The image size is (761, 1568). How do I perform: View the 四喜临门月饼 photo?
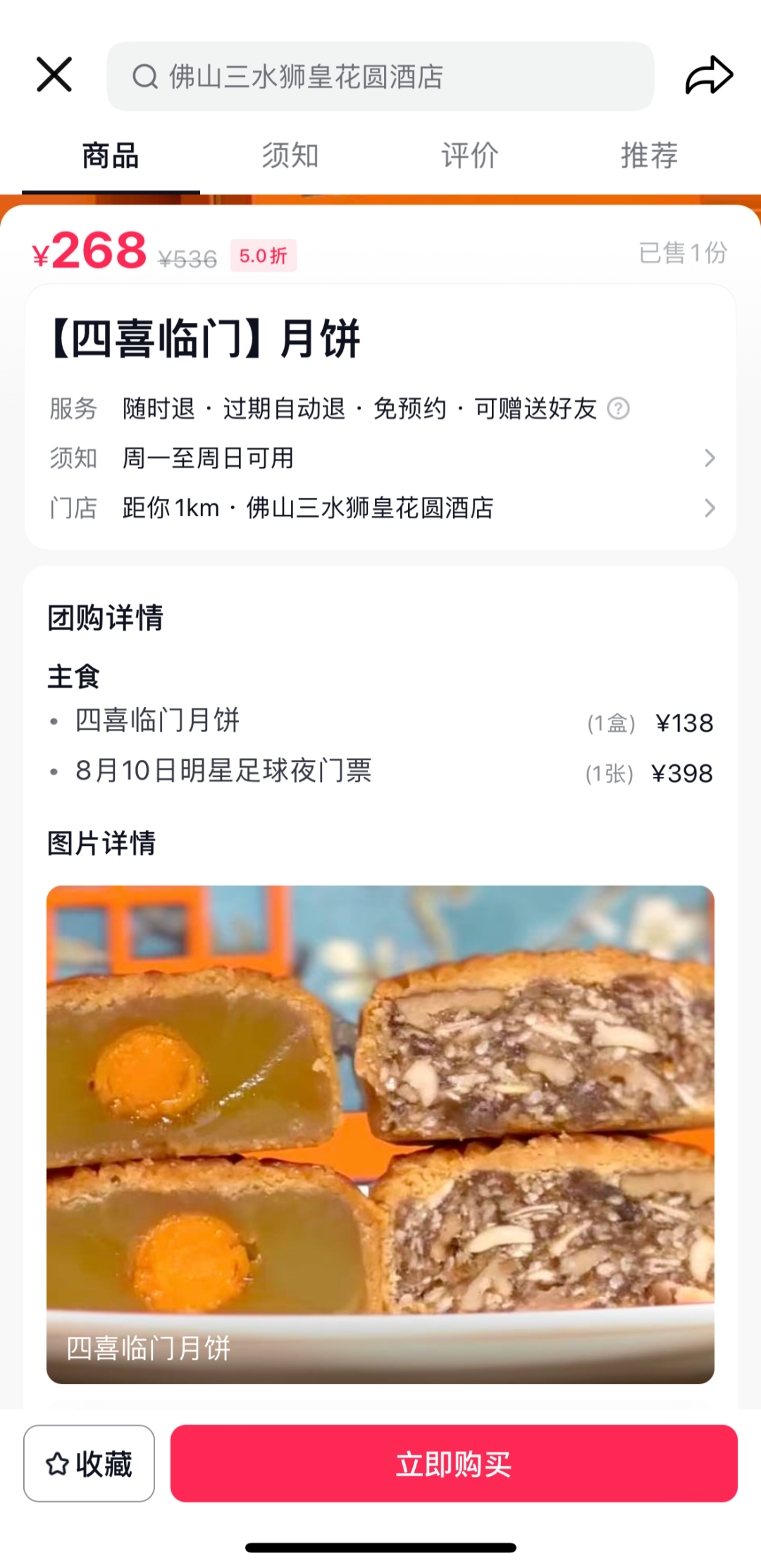pos(380,1134)
